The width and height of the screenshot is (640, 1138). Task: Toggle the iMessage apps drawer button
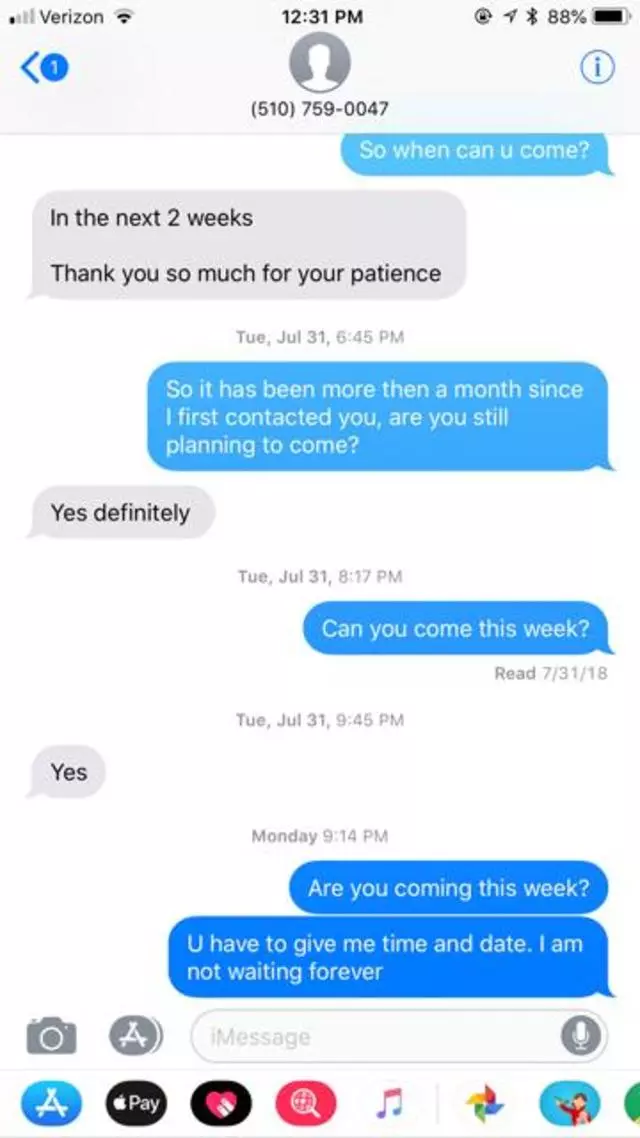click(x=136, y=1035)
